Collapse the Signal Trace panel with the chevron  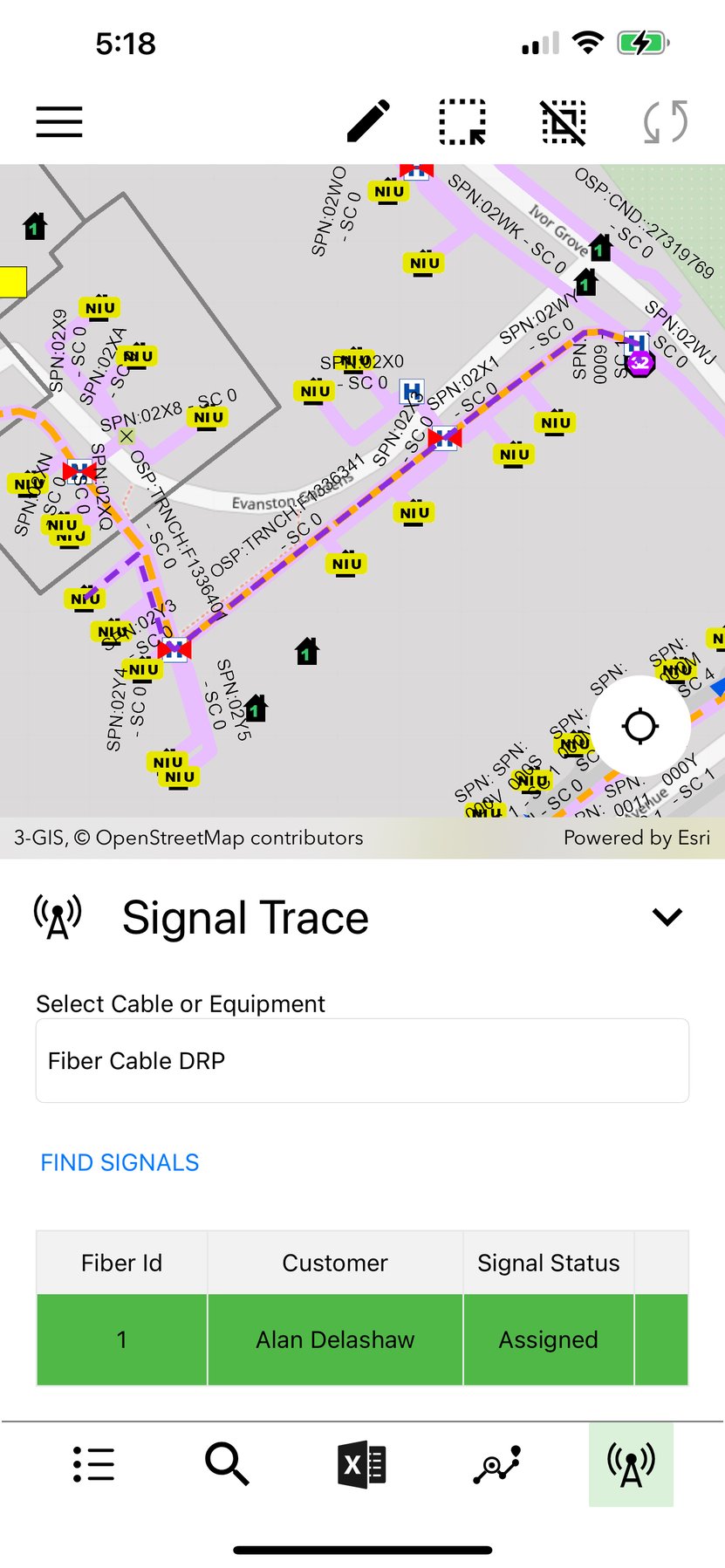(x=667, y=917)
